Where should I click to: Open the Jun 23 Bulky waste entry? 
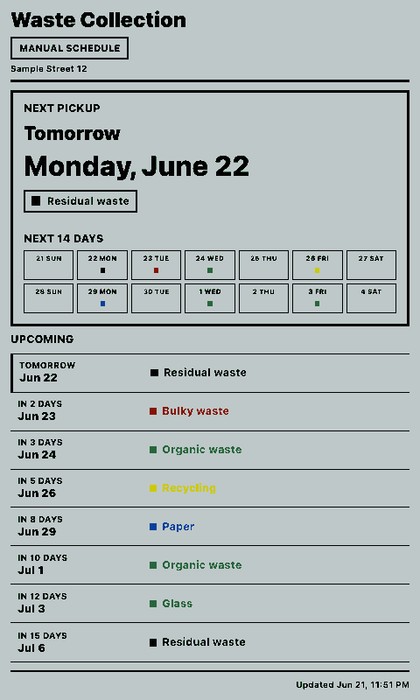(x=210, y=411)
